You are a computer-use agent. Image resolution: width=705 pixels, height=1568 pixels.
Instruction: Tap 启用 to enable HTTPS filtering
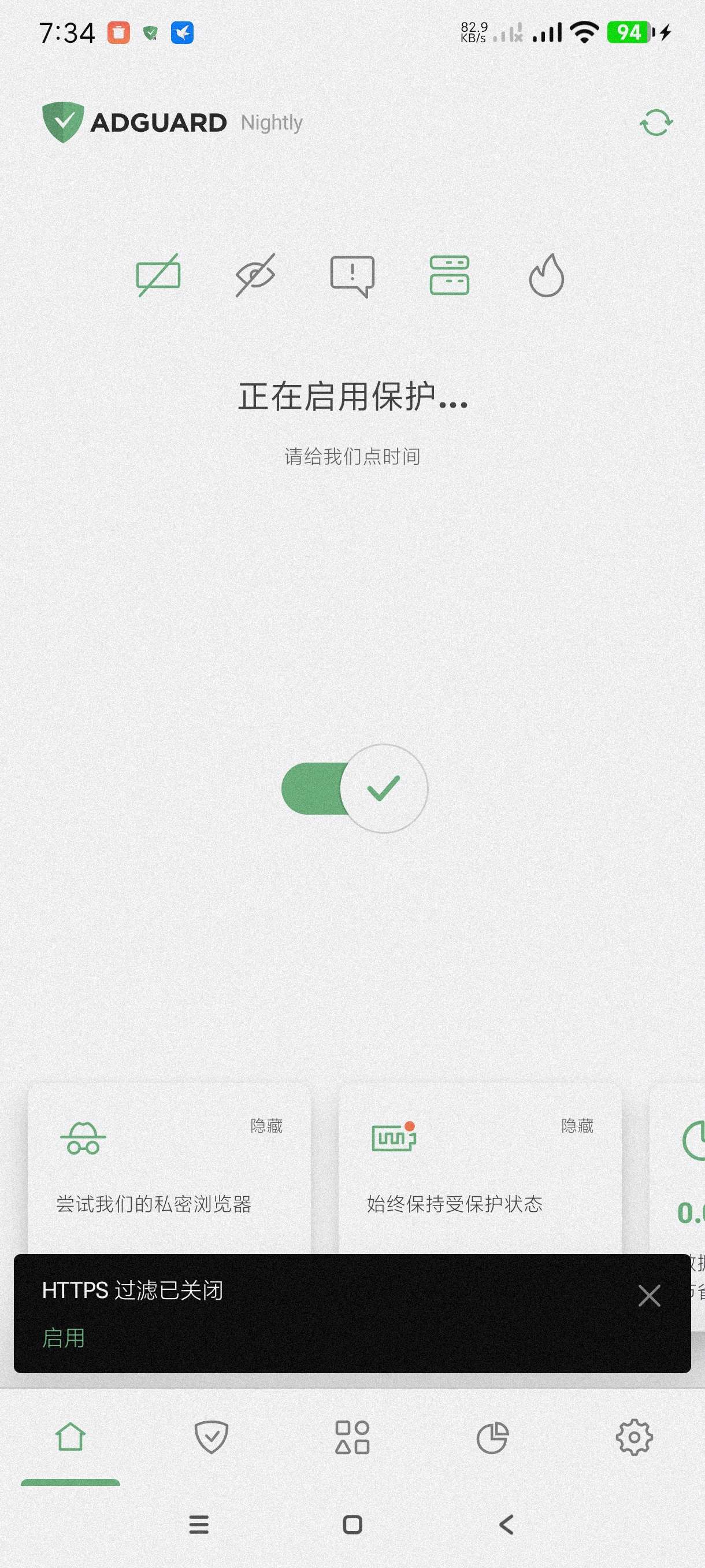63,1337
